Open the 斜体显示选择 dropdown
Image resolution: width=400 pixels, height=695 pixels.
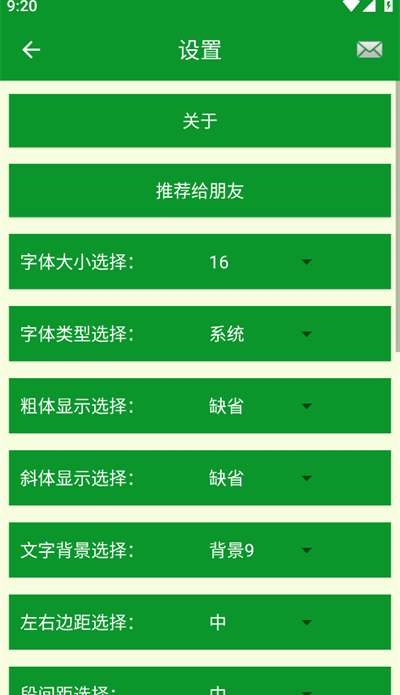coord(262,478)
